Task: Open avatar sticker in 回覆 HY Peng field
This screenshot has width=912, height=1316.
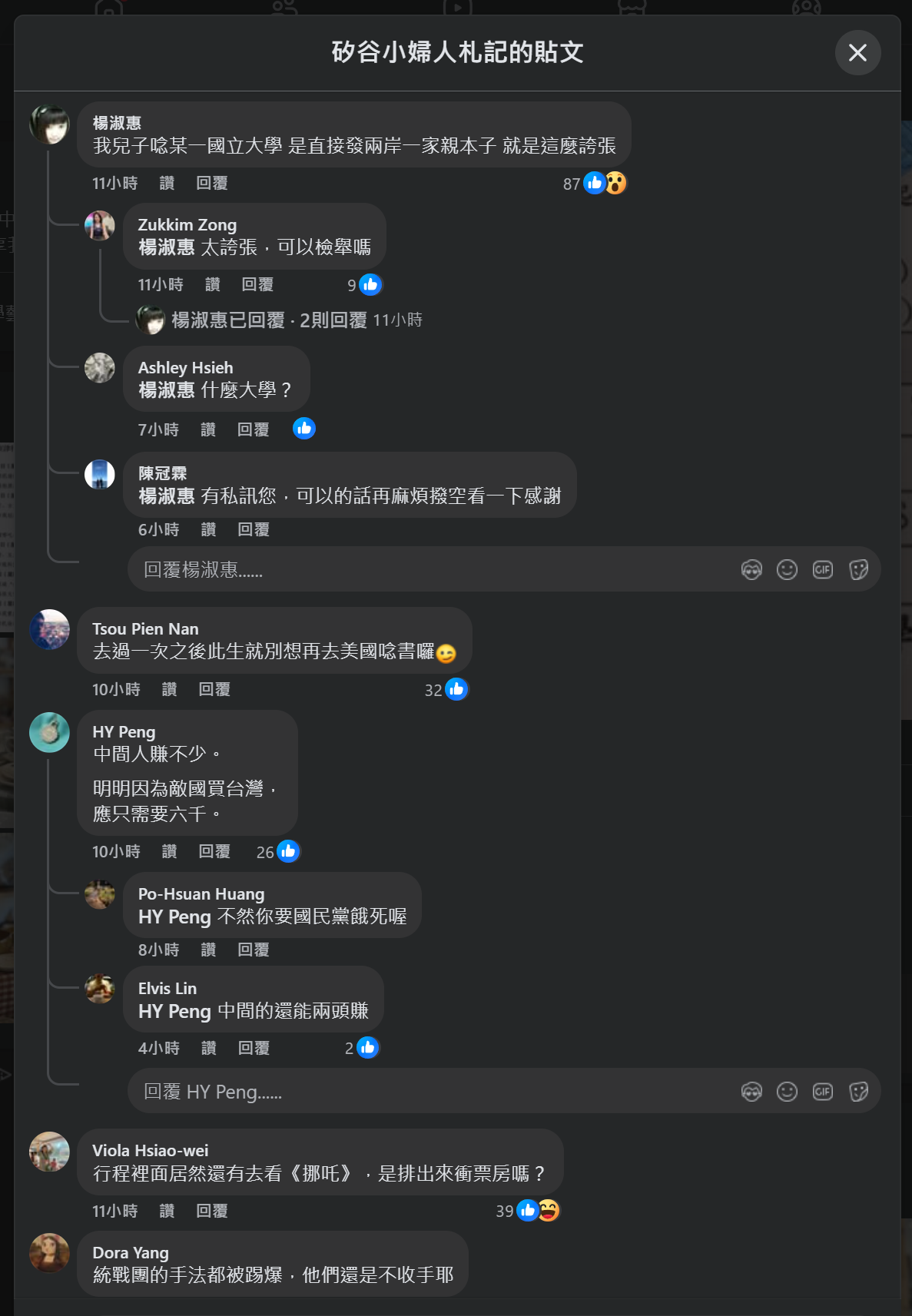Action: [751, 1092]
